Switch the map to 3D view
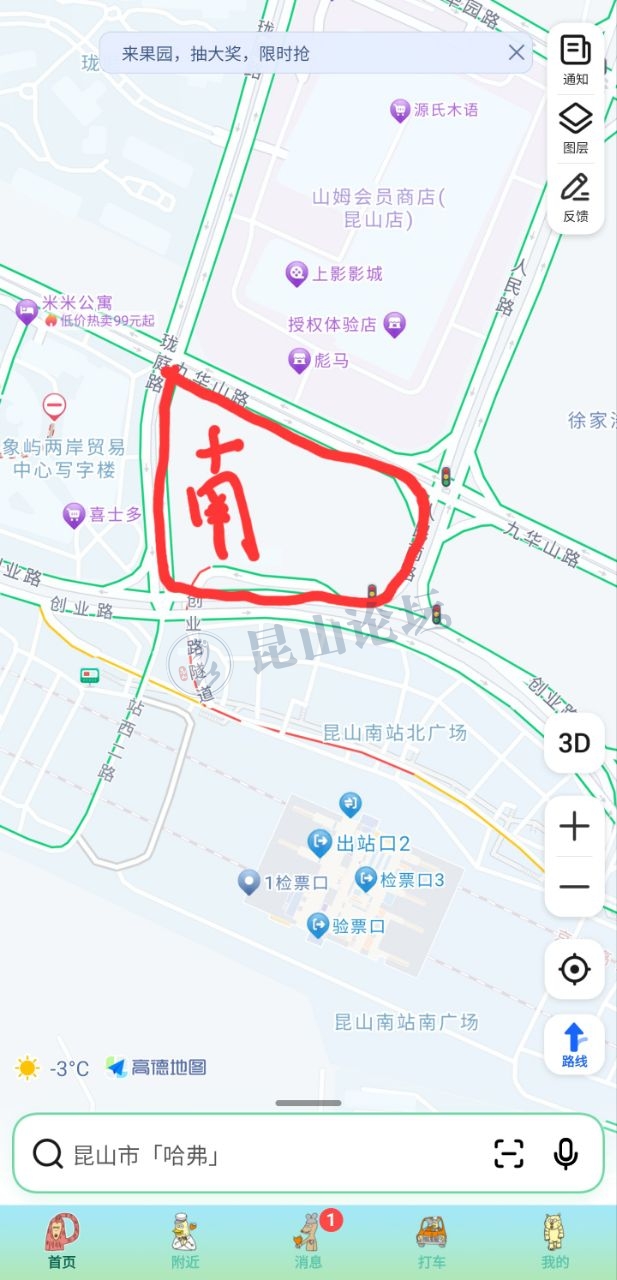617x1280 pixels. tap(574, 743)
